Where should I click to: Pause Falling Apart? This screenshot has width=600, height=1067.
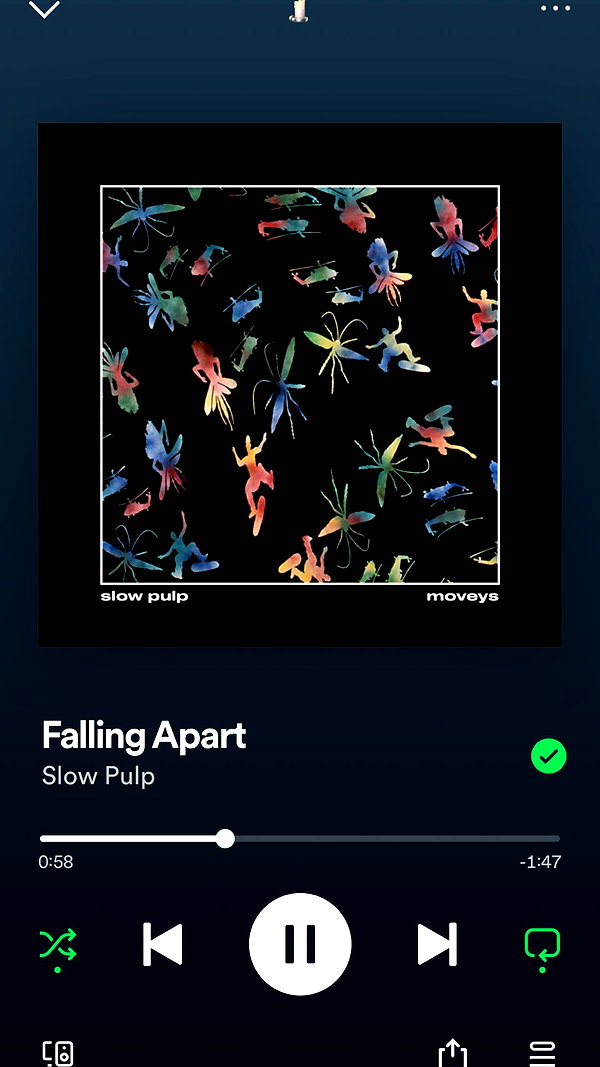(300, 945)
